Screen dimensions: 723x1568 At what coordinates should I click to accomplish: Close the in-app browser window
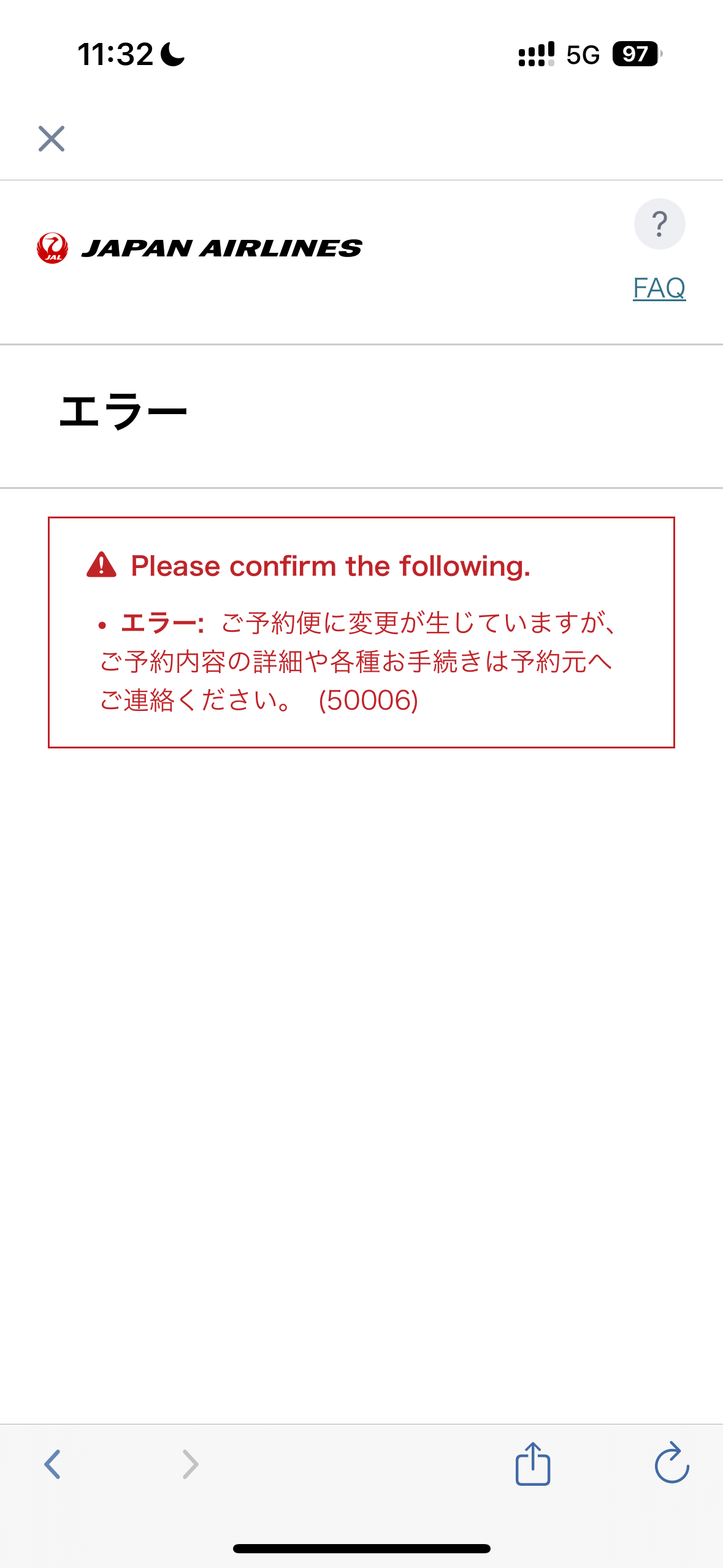click(x=52, y=139)
